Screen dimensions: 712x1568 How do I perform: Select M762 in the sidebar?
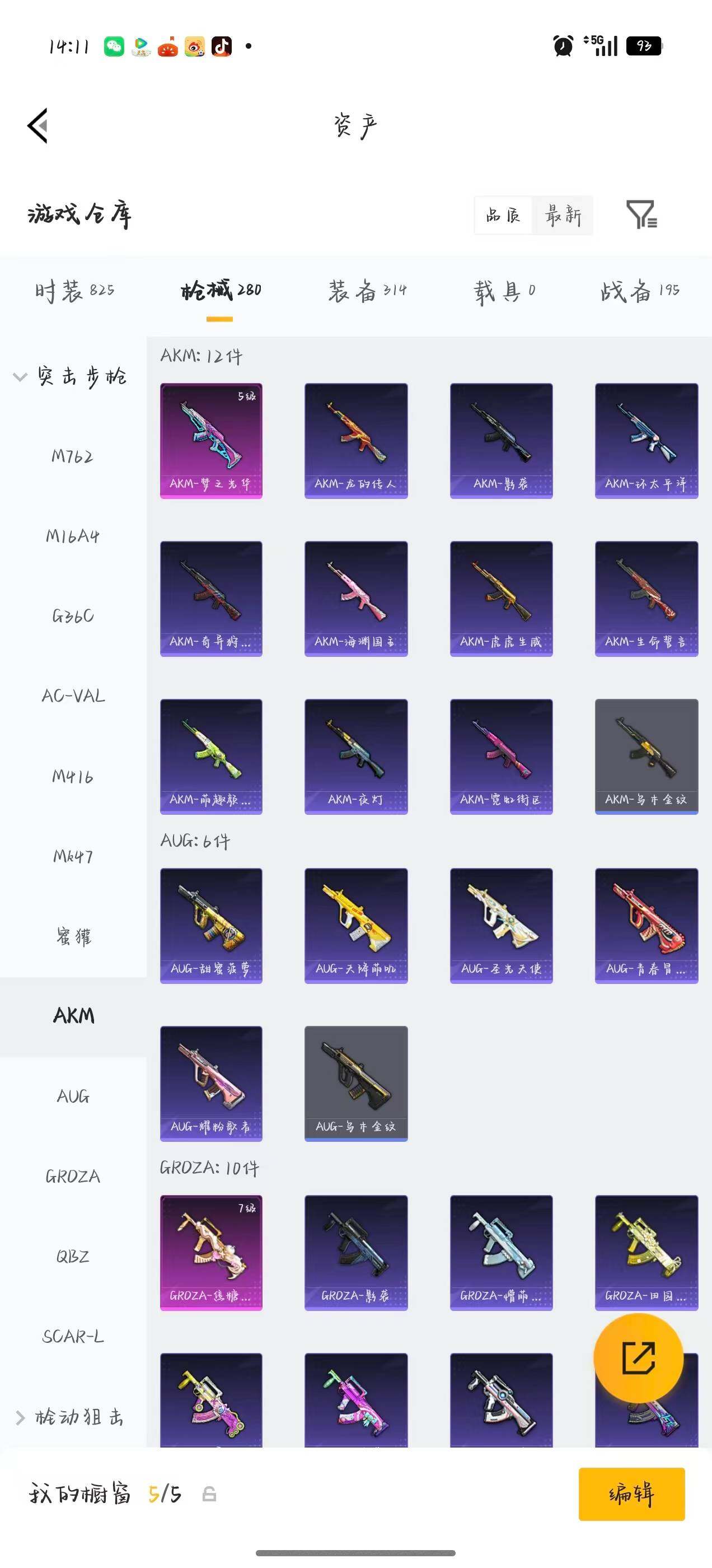click(x=73, y=456)
